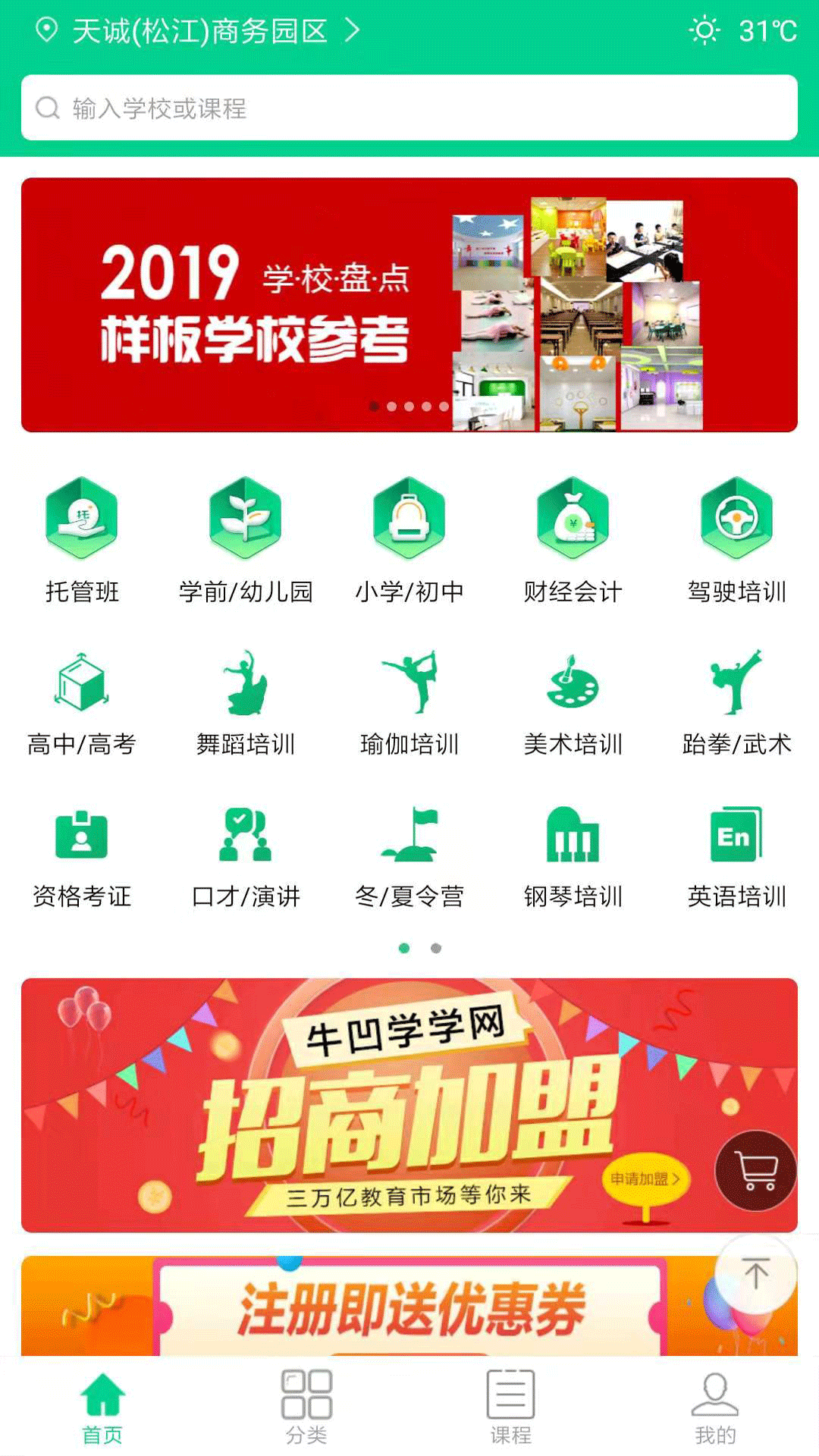The width and height of the screenshot is (819, 1456).
Task: Open the 2019 样板学校参考 banner
Action: [x=409, y=305]
